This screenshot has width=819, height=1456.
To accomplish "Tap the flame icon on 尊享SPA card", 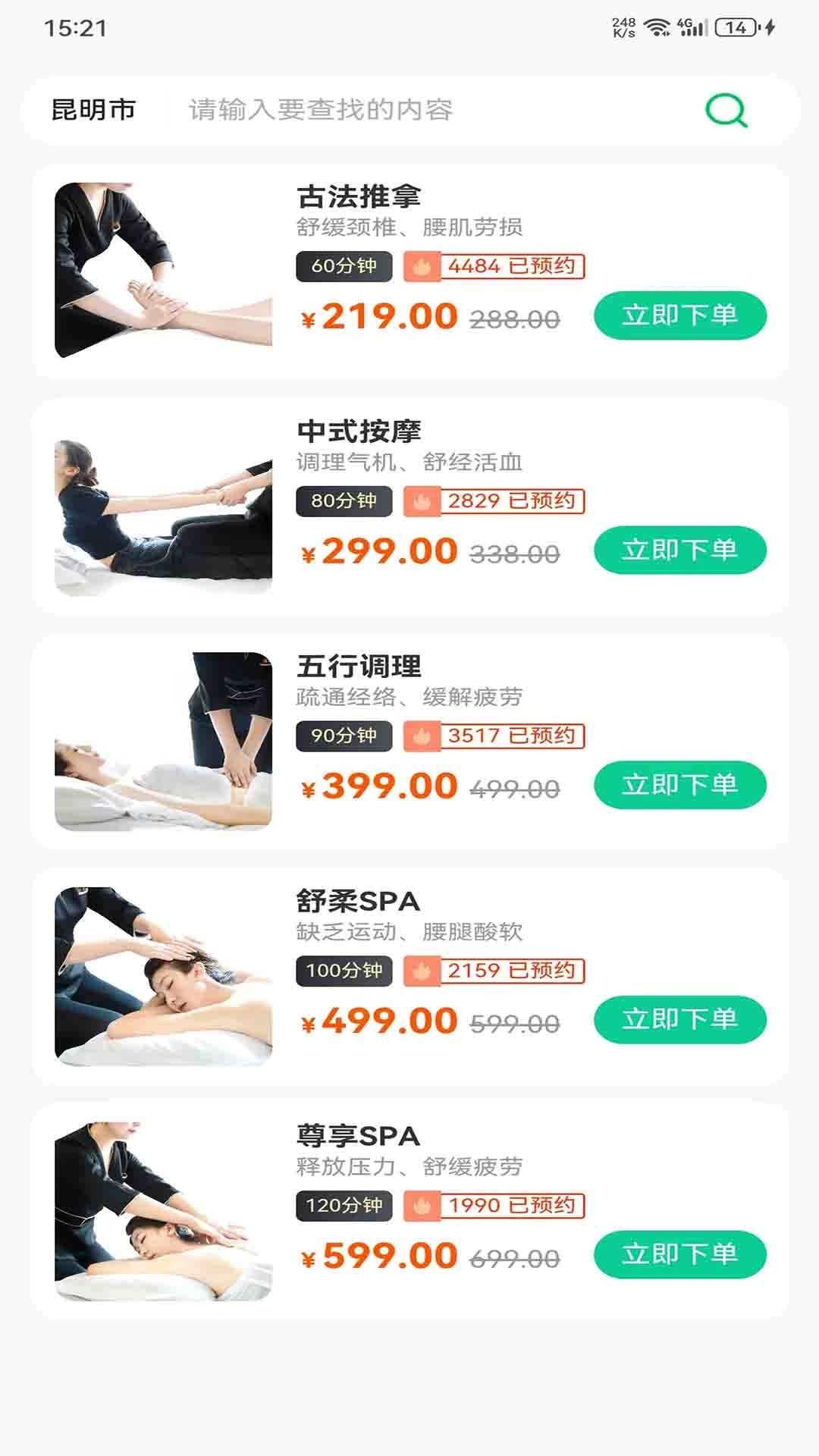I will 423,1207.
